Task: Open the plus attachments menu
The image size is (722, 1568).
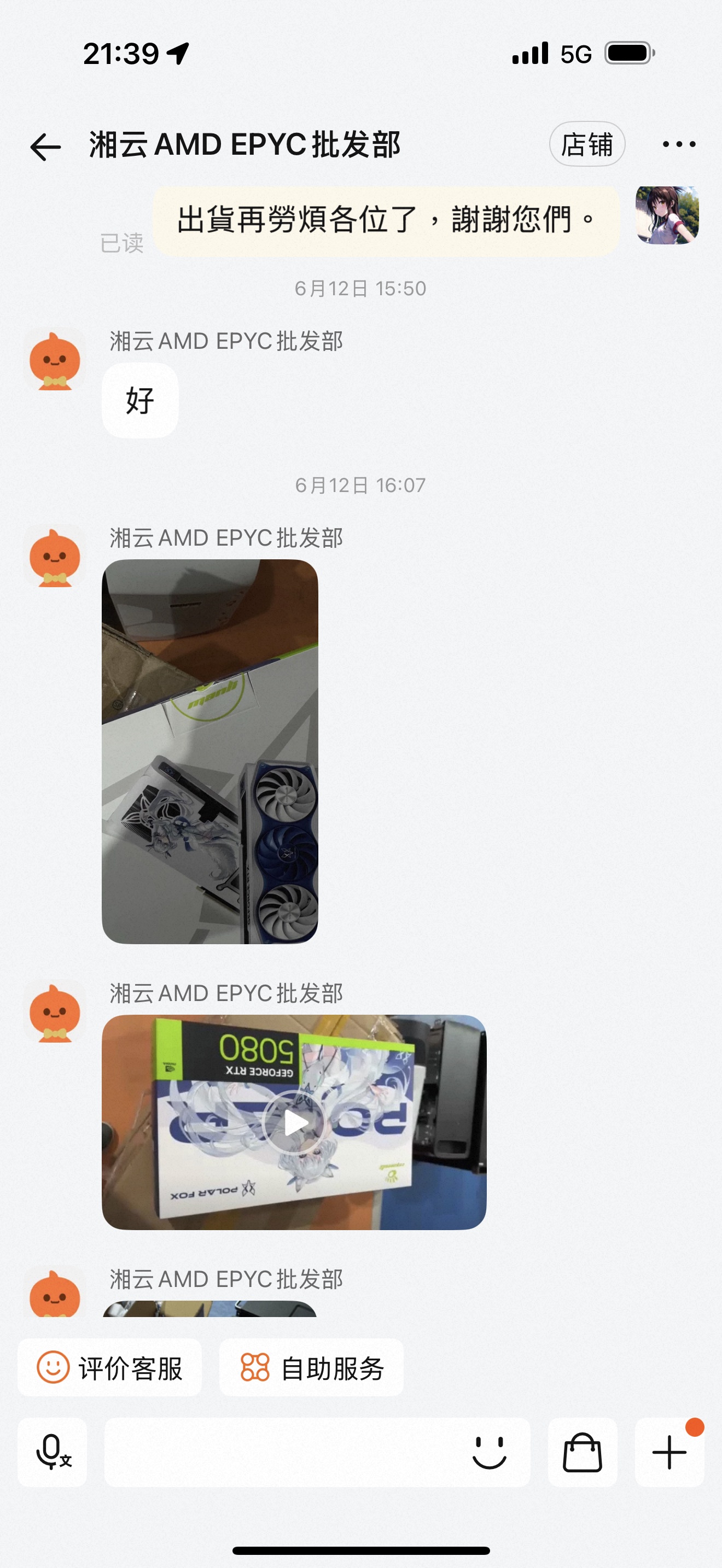Action: pyautogui.click(x=669, y=1452)
